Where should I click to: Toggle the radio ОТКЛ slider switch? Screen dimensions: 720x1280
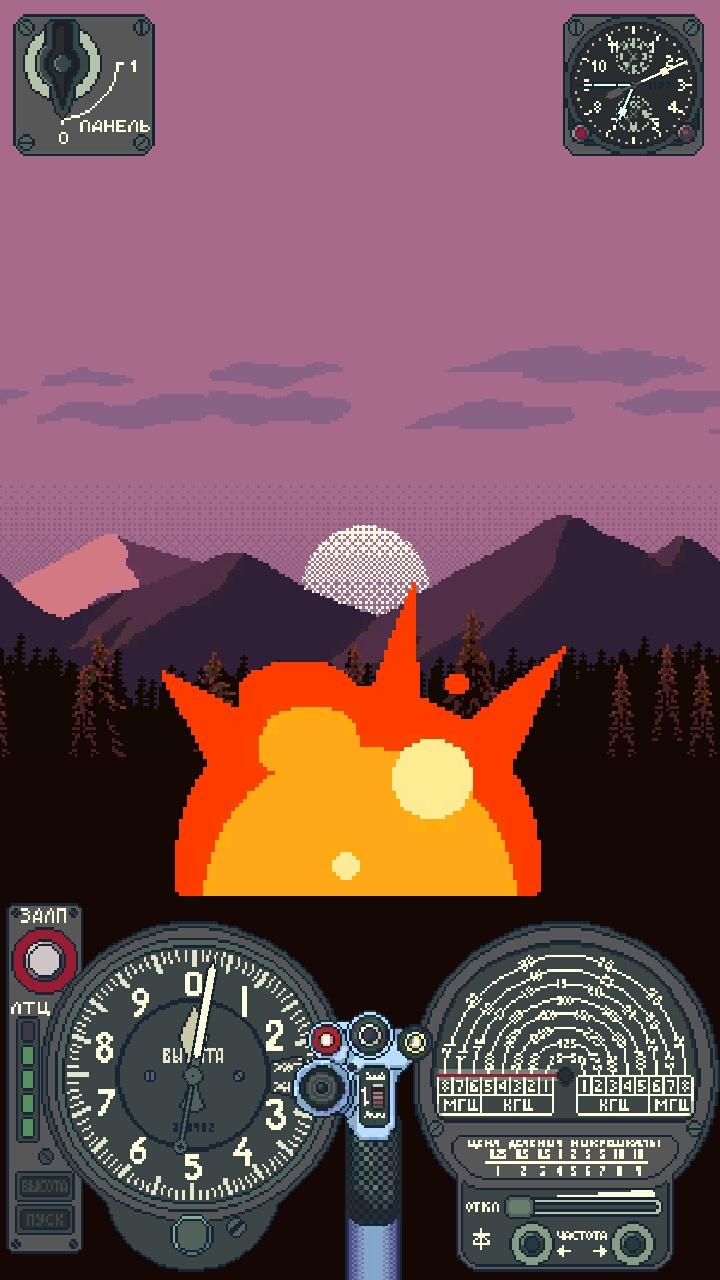coord(520,1207)
